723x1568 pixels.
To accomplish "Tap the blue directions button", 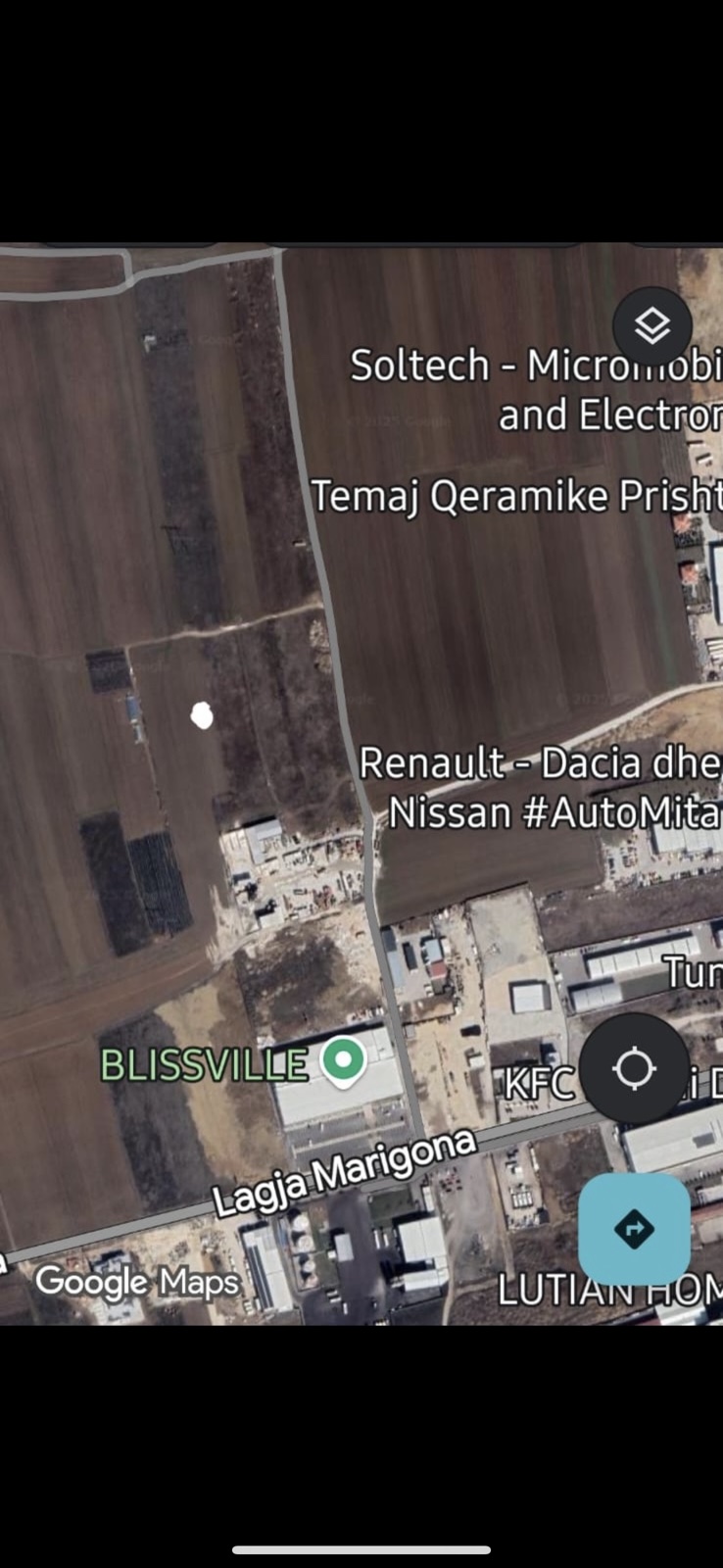I will 634,1229.
